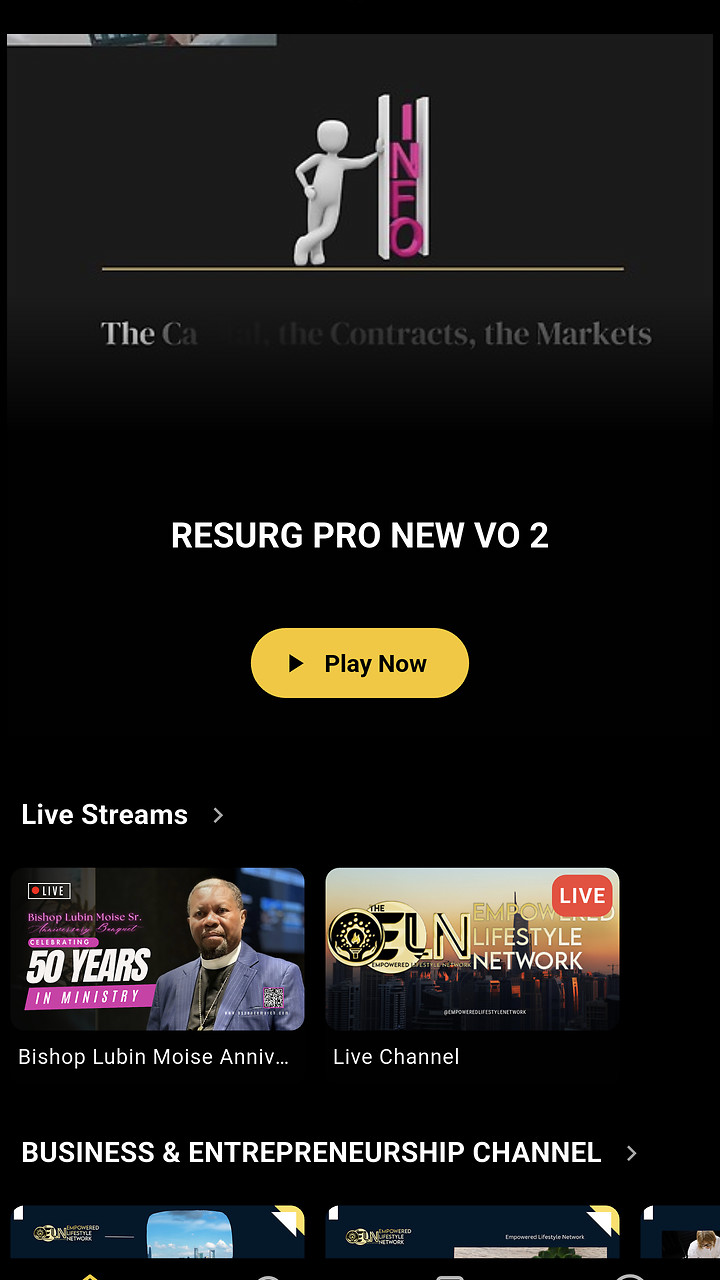This screenshot has width=720, height=1280.
Task: Expand the Business & Entrepreneurship Channel chevron
Action: [x=631, y=1152]
